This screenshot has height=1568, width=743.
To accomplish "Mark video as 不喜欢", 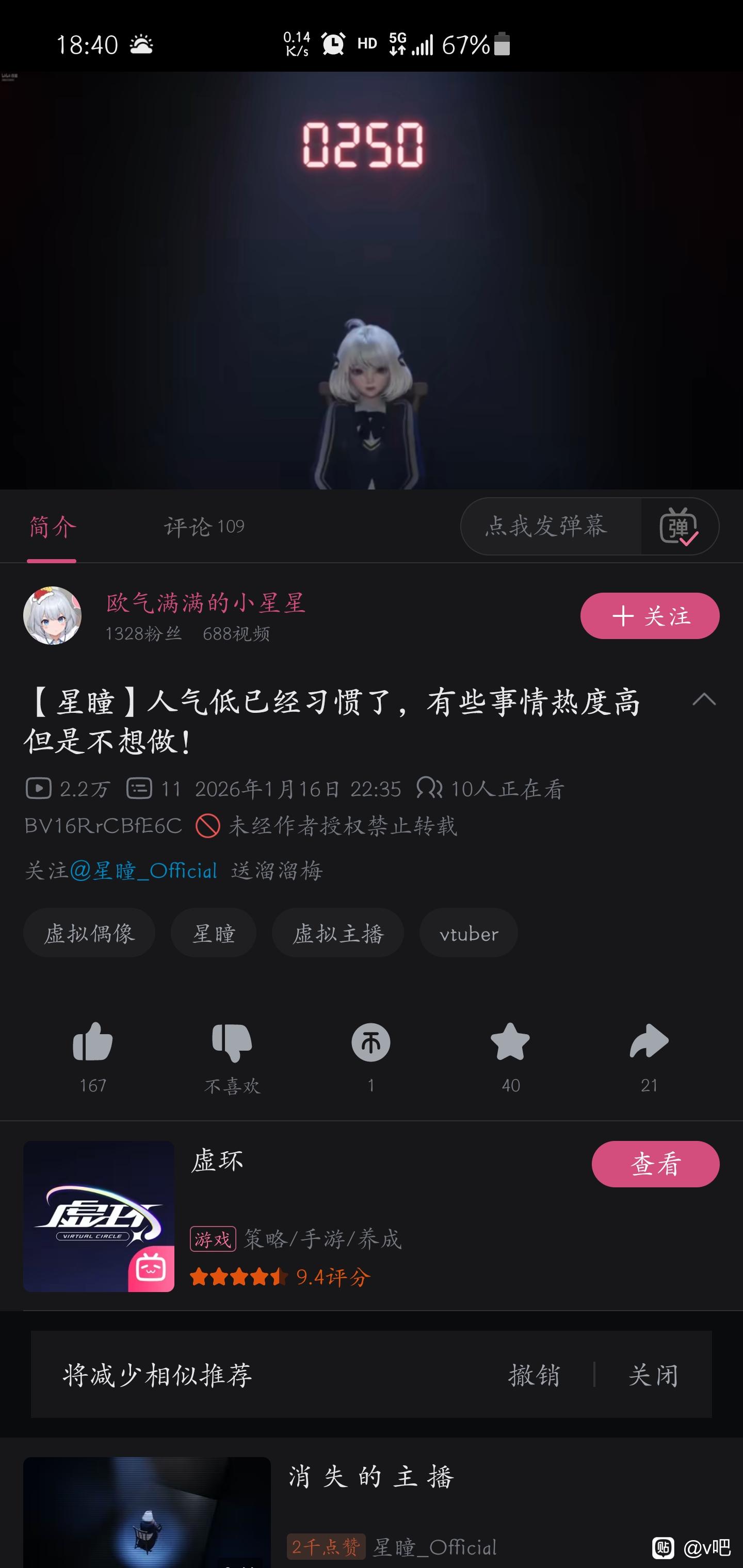I will point(232,1043).
